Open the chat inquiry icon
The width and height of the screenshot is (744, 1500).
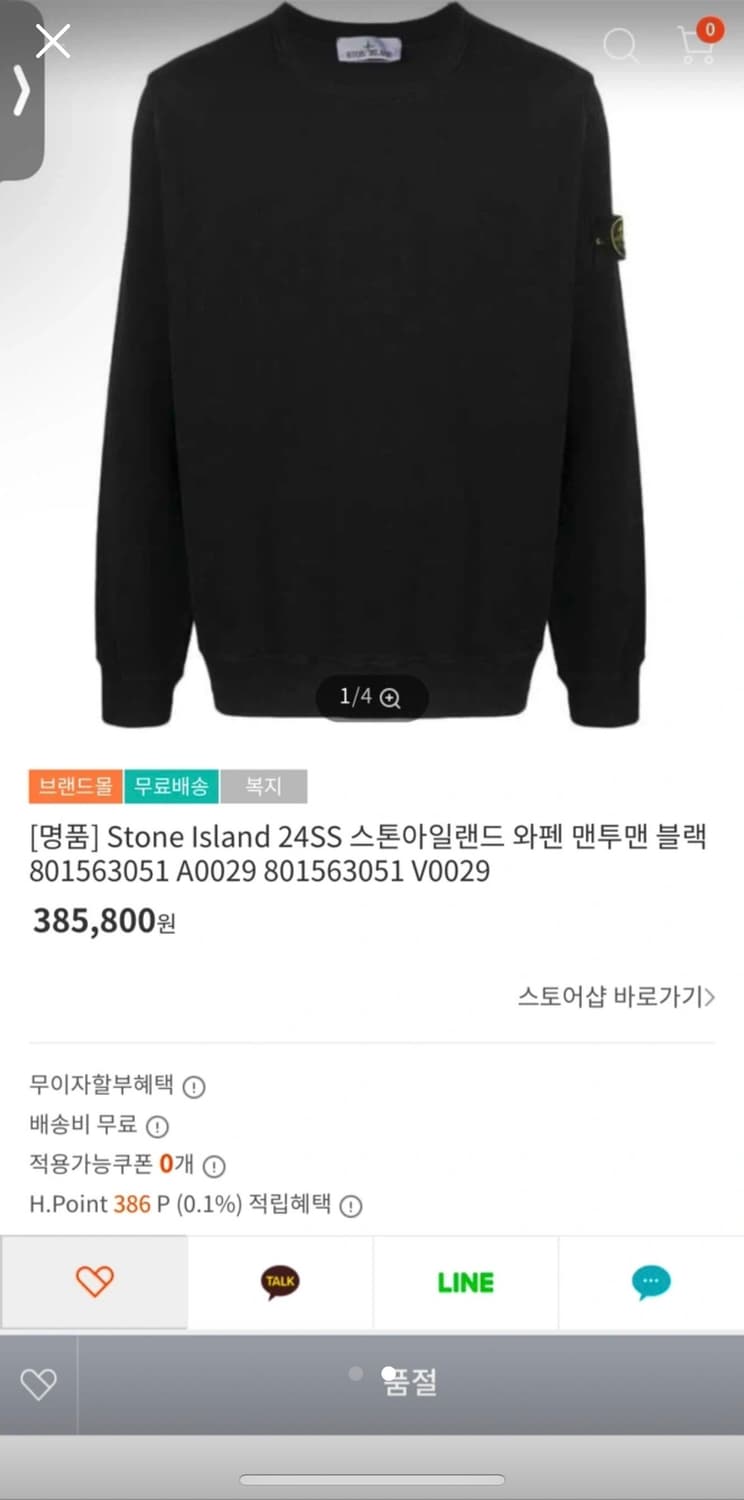650,1282
